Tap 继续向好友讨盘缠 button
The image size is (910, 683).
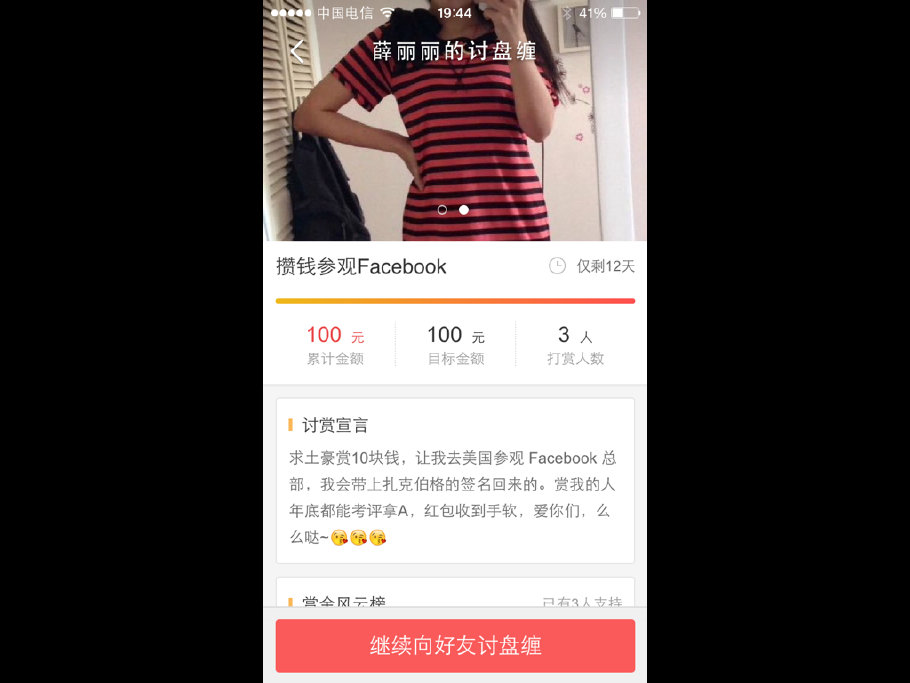(455, 646)
